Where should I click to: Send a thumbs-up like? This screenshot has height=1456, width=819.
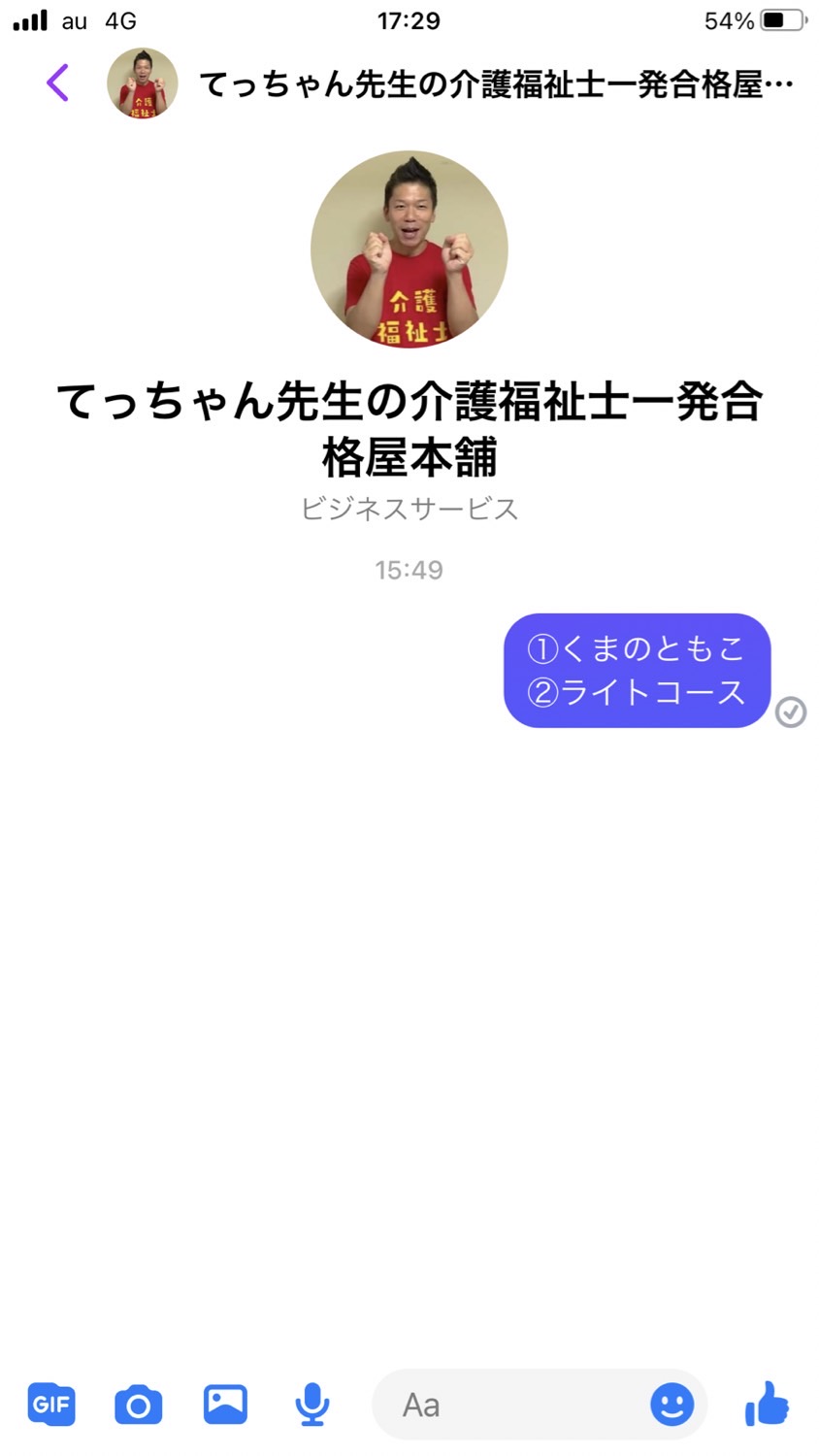pos(767,1403)
